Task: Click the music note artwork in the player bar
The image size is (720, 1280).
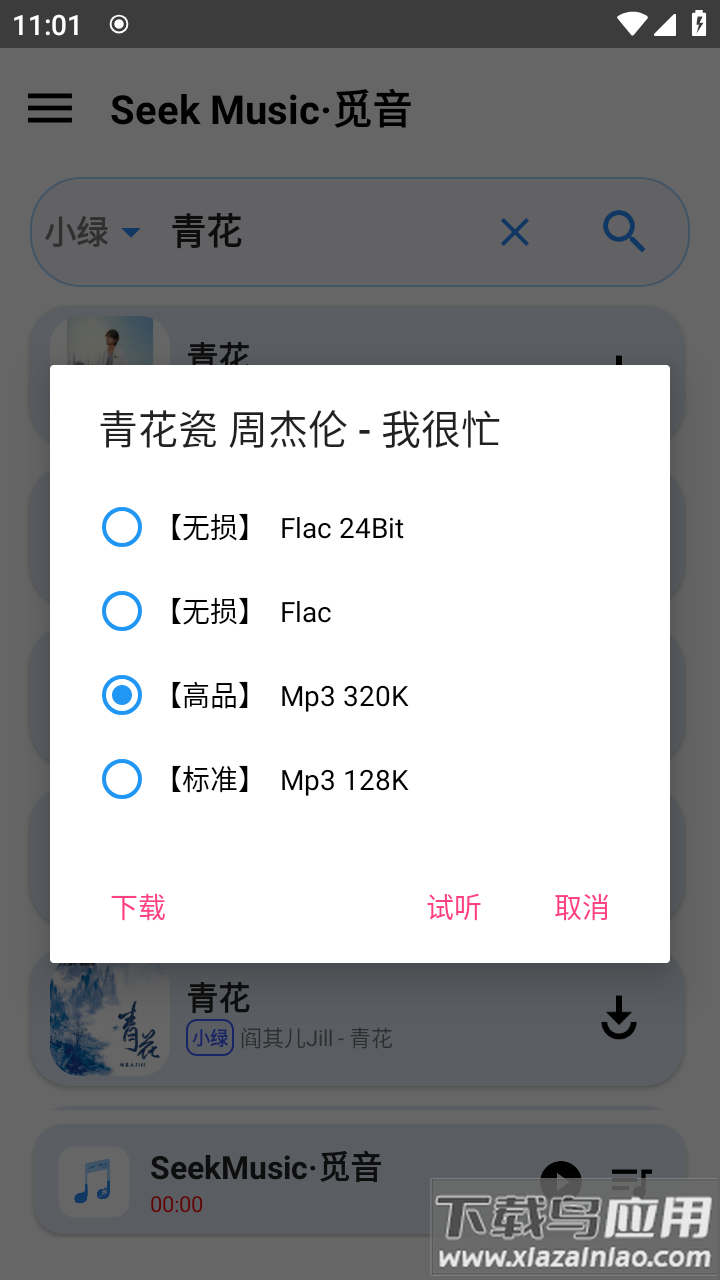Action: [94, 1181]
